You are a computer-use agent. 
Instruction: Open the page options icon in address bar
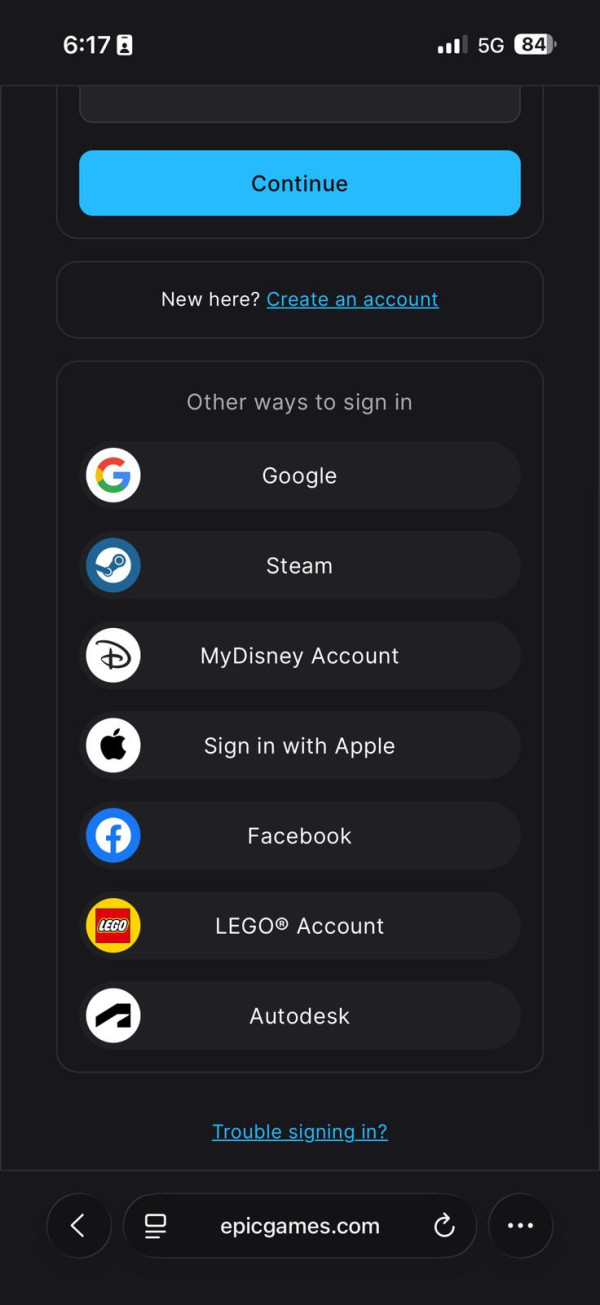click(155, 1226)
